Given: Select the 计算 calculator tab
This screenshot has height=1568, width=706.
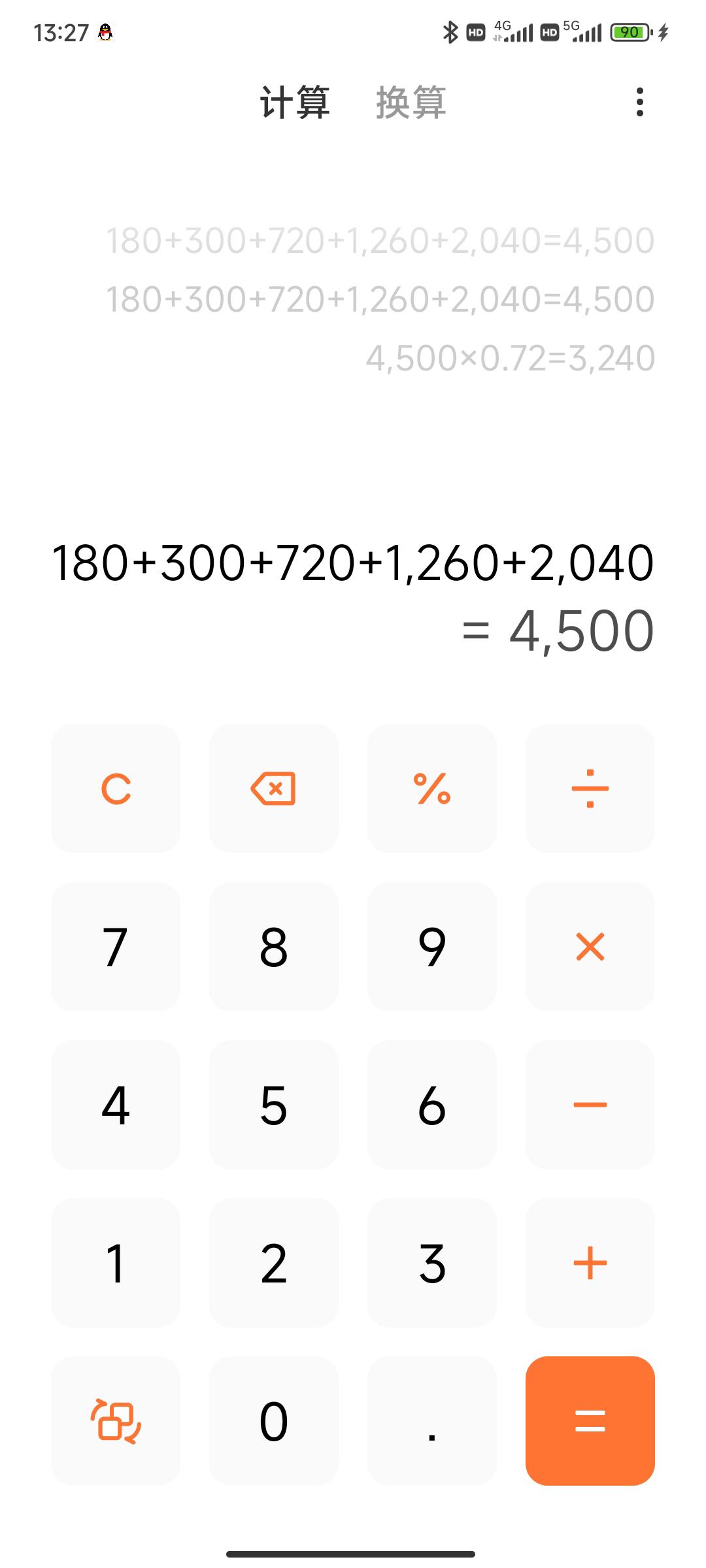Looking at the screenshot, I should click(295, 103).
